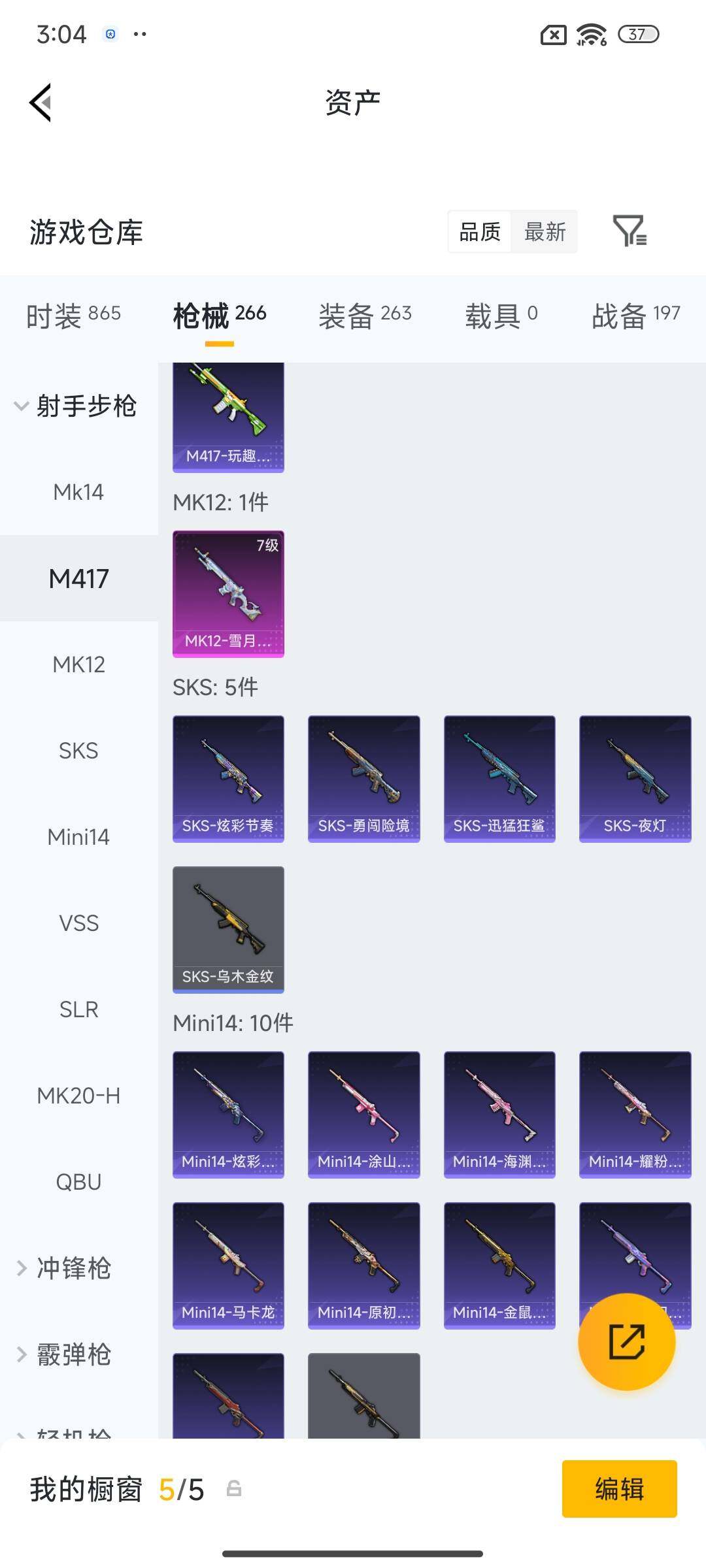The image size is (706, 1568).
Task: Open the SKS-乌木金纹 skin
Action: tap(228, 929)
